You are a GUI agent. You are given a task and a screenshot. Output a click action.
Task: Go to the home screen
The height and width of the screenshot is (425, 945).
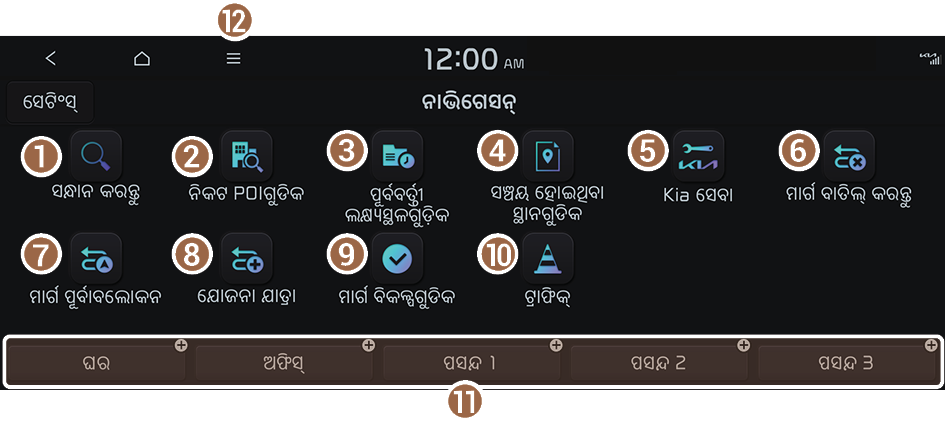(x=142, y=59)
